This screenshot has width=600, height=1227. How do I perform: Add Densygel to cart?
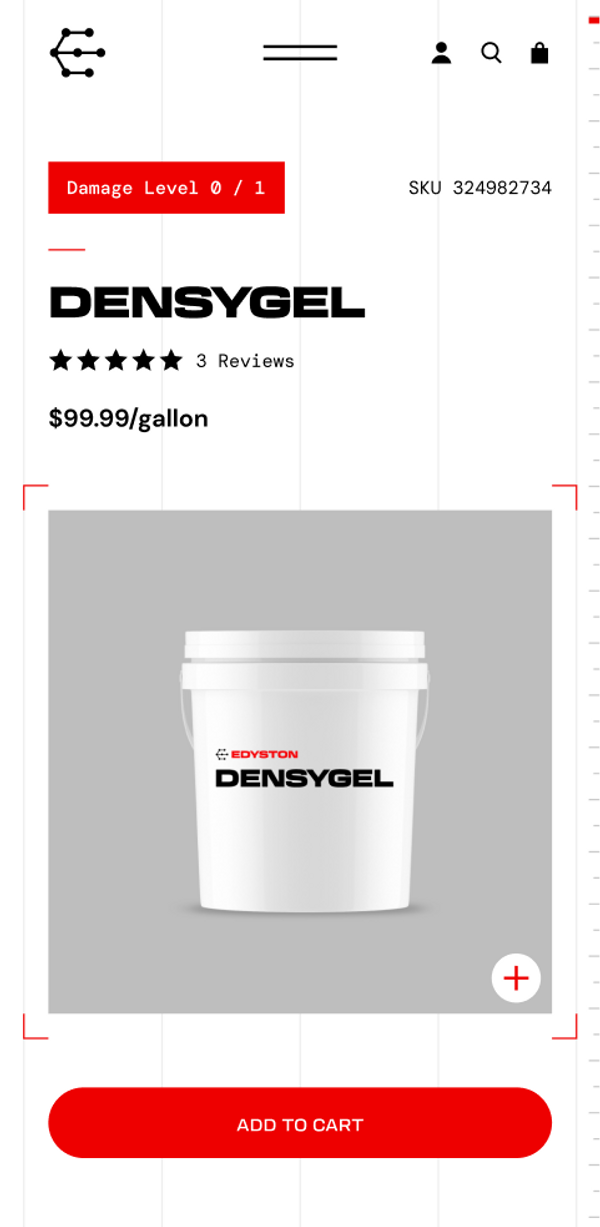(x=300, y=1123)
